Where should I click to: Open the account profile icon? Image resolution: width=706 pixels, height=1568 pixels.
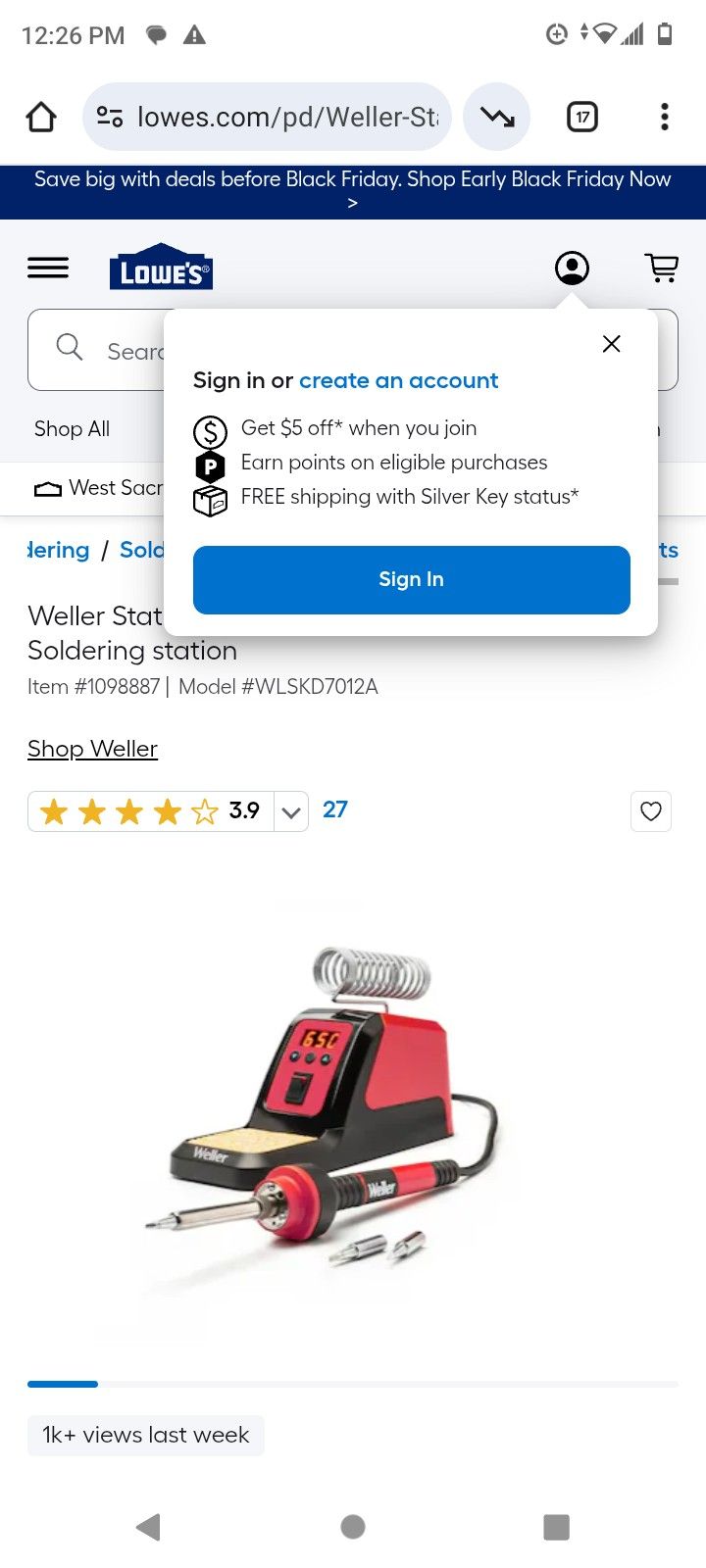point(572,268)
